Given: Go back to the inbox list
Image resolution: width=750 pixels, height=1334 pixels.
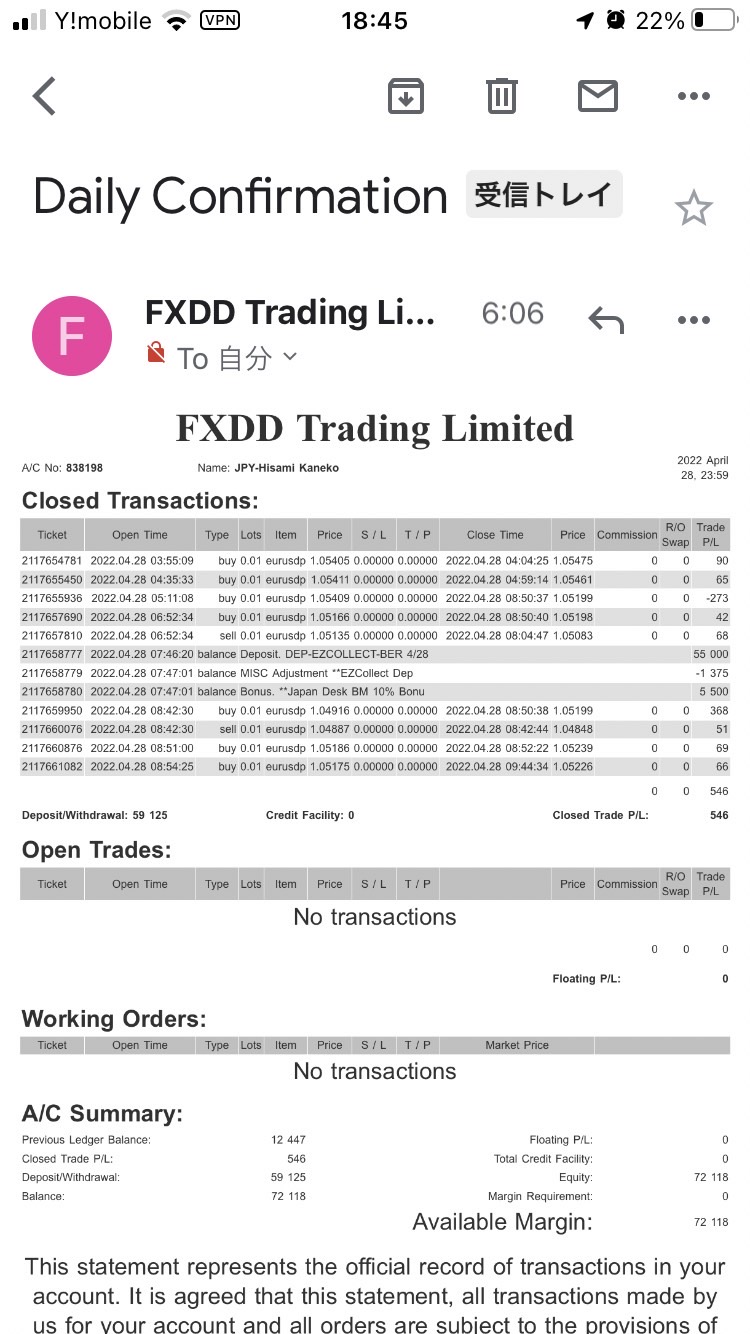Looking at the screenshot, I should point(44,96).
